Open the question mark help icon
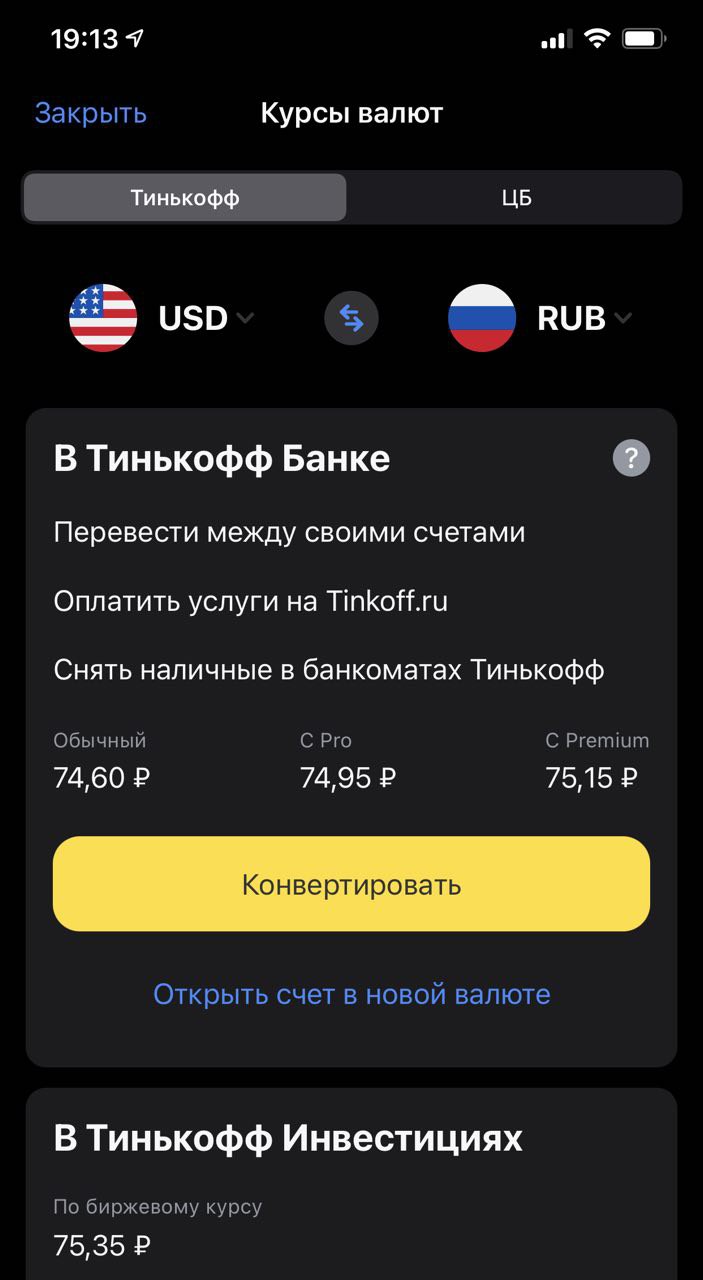 [631, 459]
